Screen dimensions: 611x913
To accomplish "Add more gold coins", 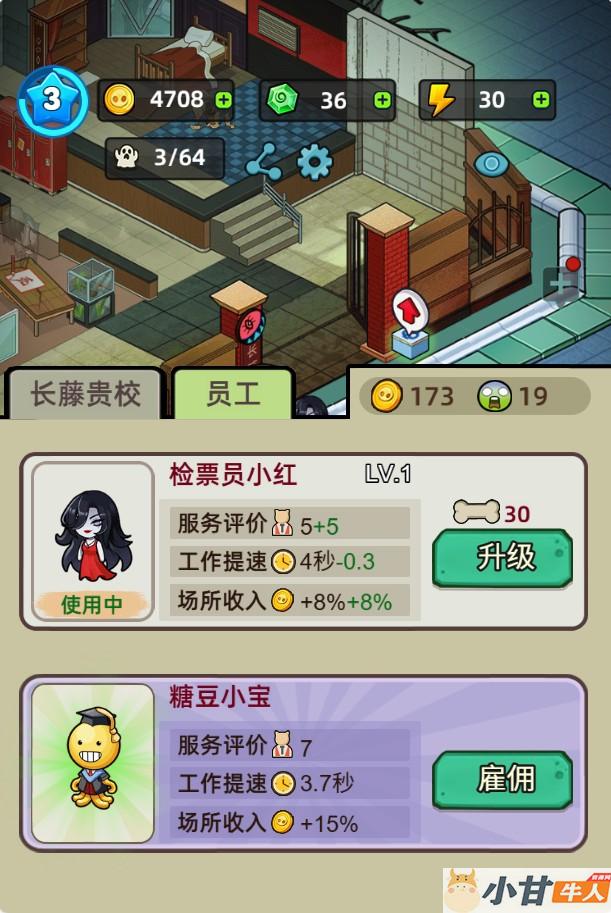I will (x=222, y=100).
